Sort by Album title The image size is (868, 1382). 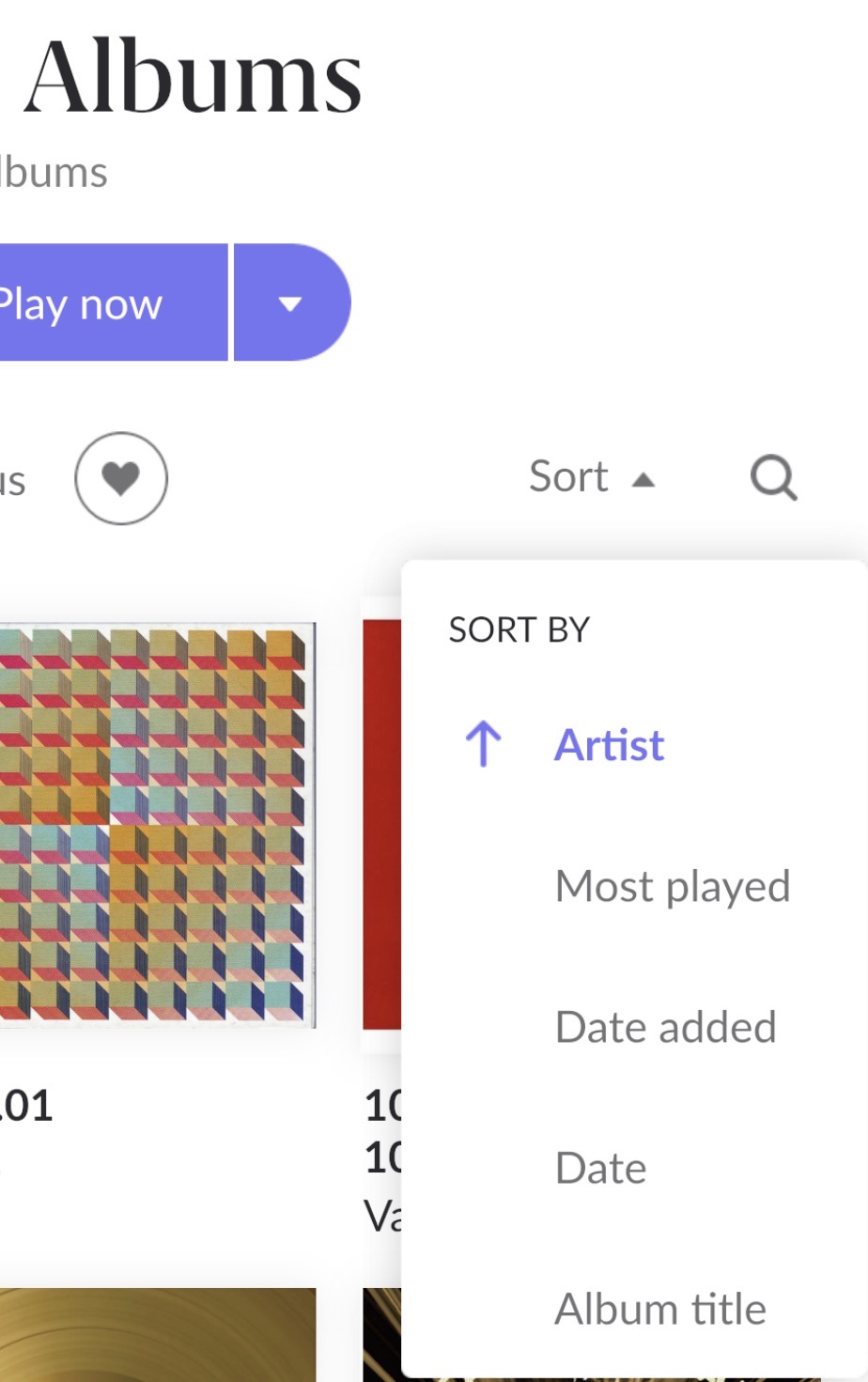(659, 1309)
